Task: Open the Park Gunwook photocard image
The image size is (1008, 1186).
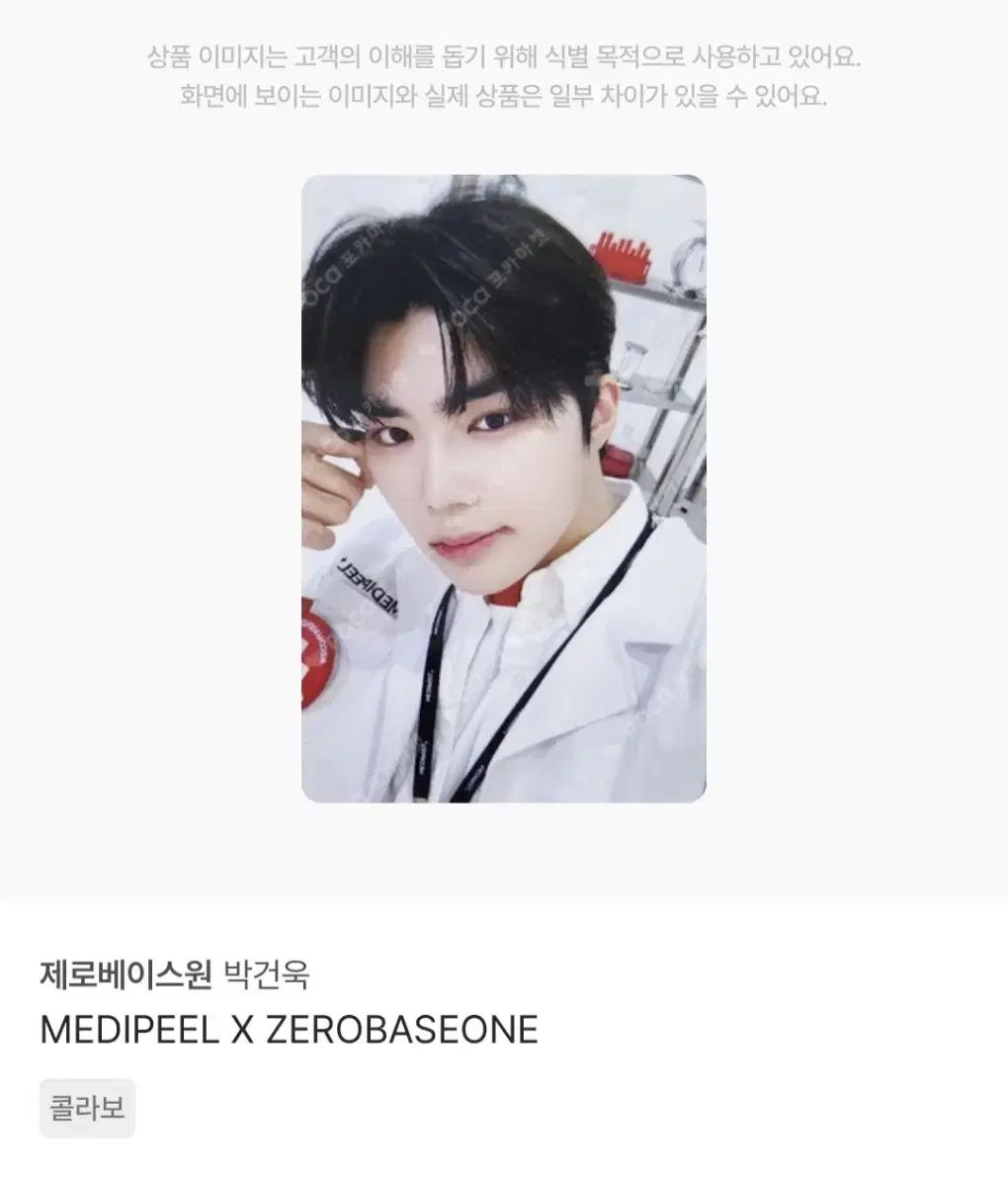Action: tap(503, 488)
